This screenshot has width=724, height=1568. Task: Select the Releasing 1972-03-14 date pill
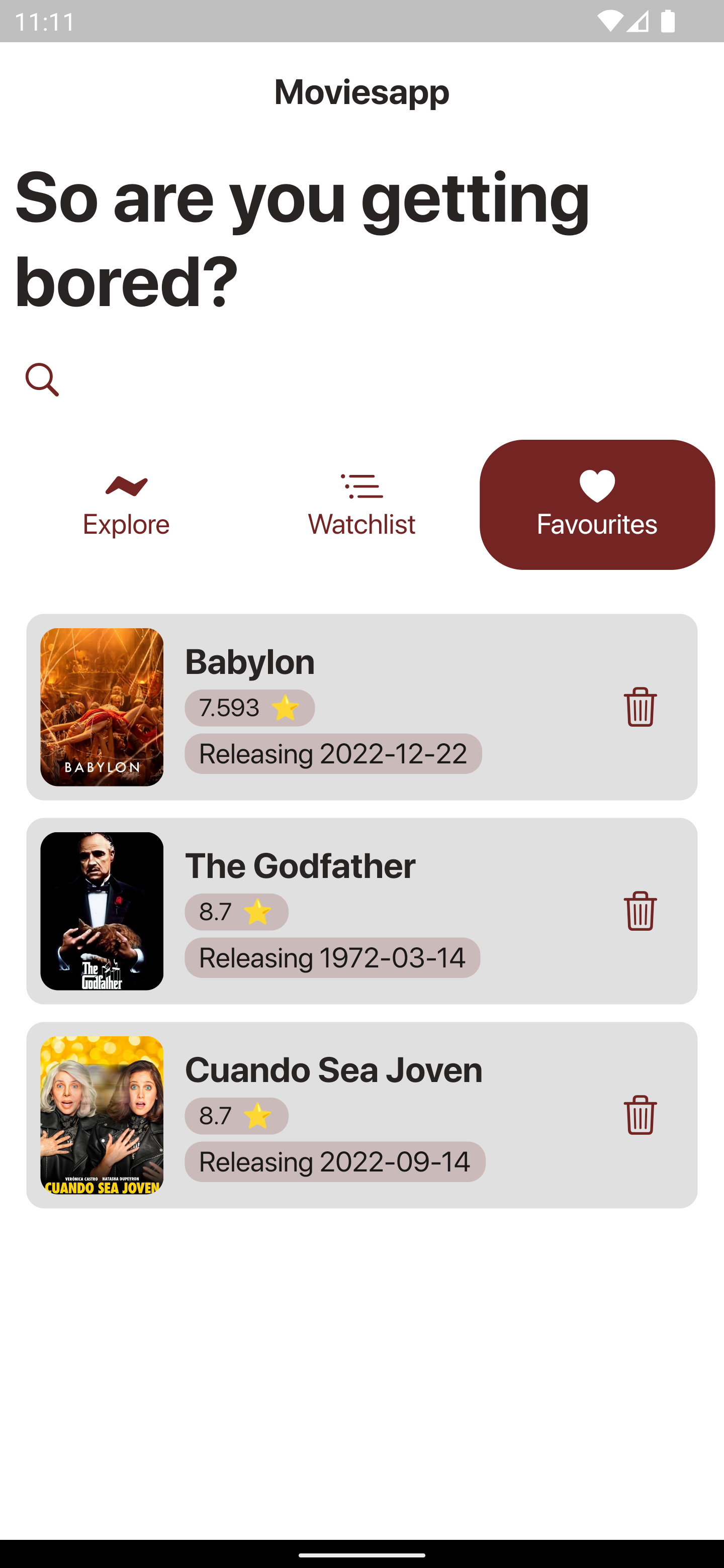pyautogui.click(x=332, y=957)
